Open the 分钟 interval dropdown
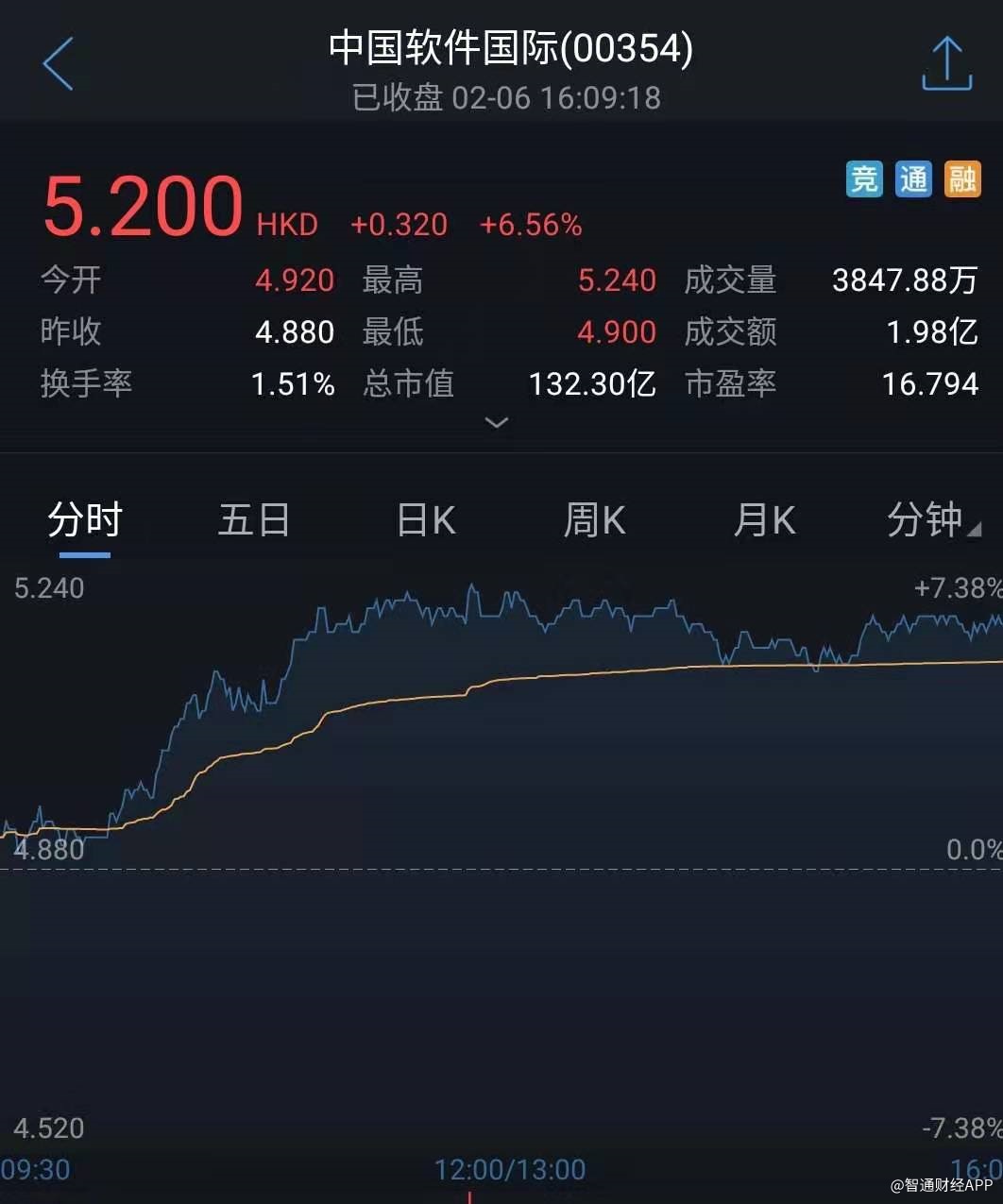The image size is (1003, 1204). point(930,520)
